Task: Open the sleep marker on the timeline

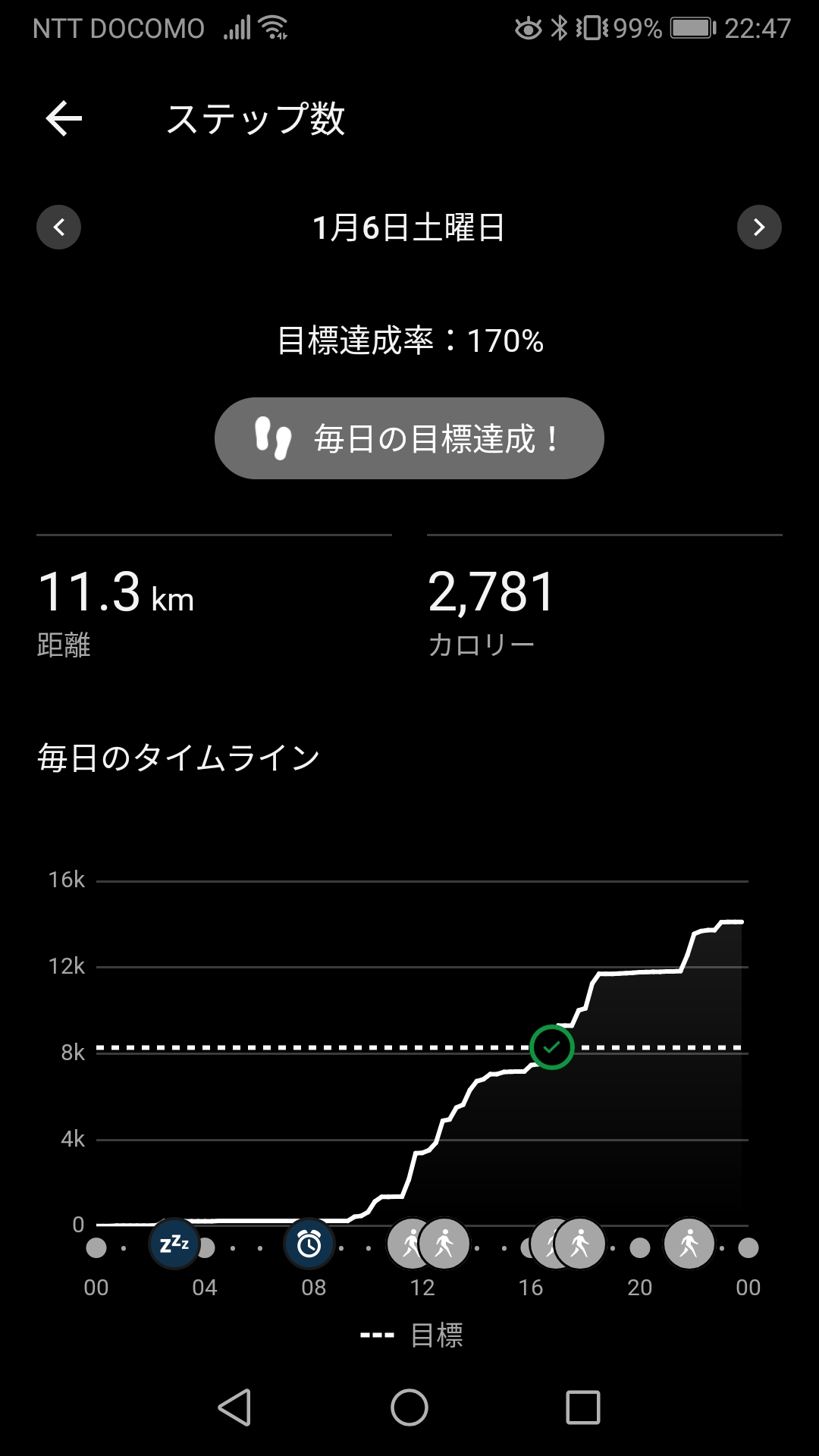Action: pos(174,1244)
